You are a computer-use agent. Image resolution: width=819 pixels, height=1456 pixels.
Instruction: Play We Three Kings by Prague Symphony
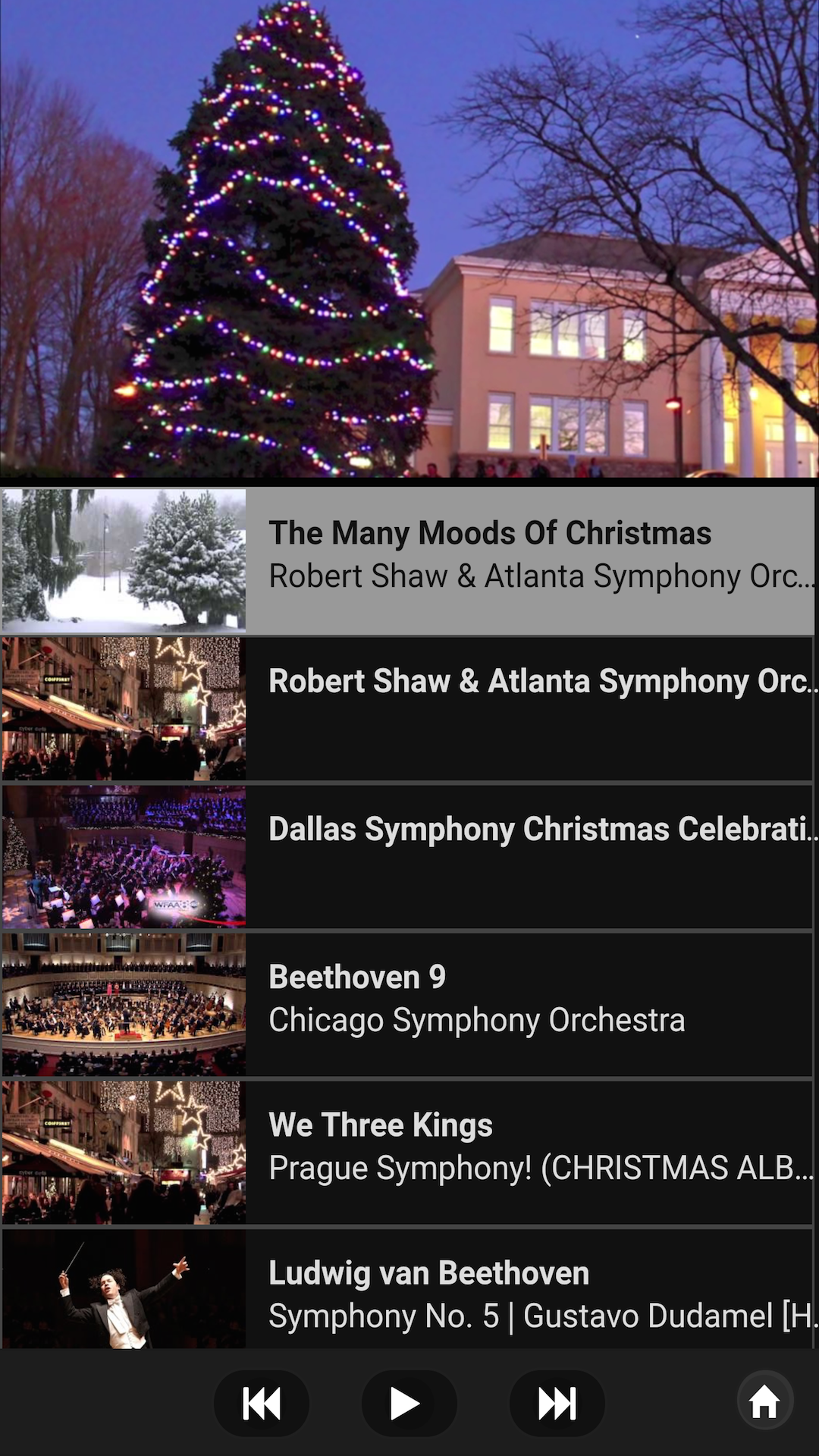point(408,1153)
